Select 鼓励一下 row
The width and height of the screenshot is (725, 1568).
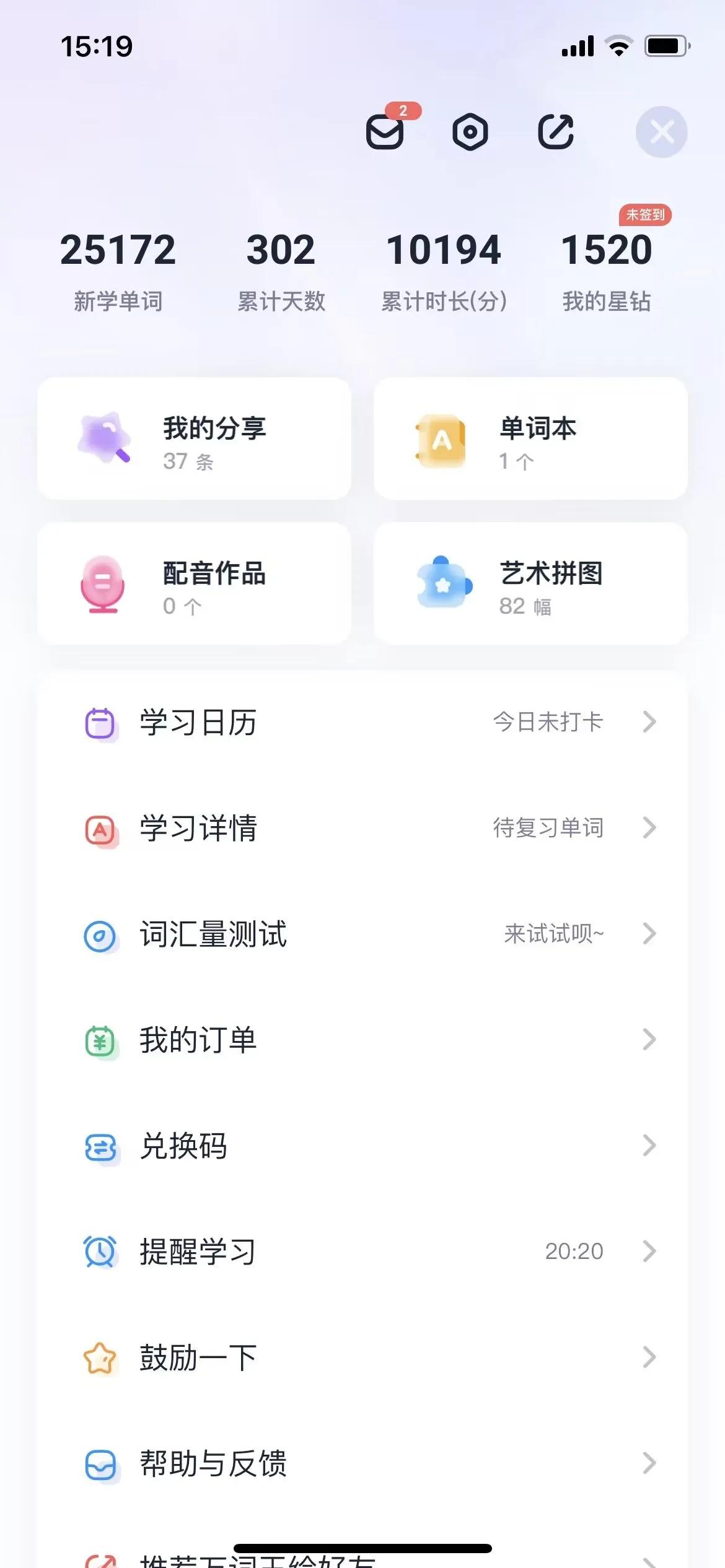click(x=362, y=1357)
